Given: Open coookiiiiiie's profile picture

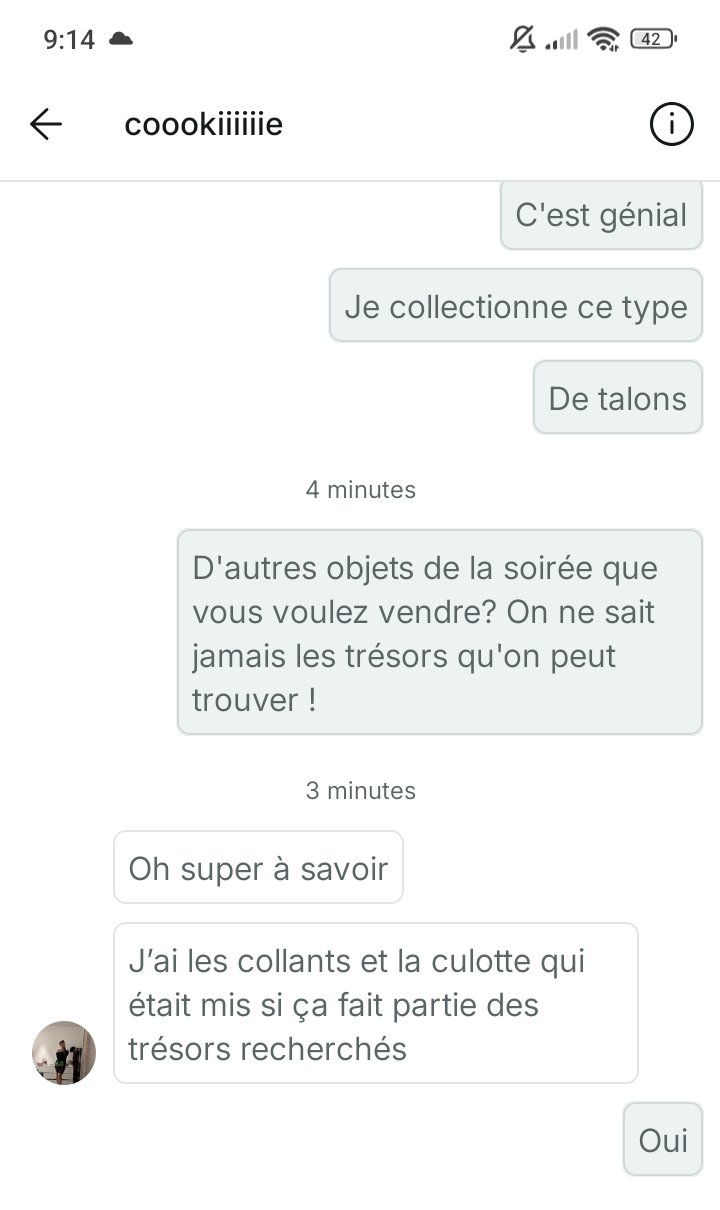Looking at the screenshot, I should (x=64, y=1052).
